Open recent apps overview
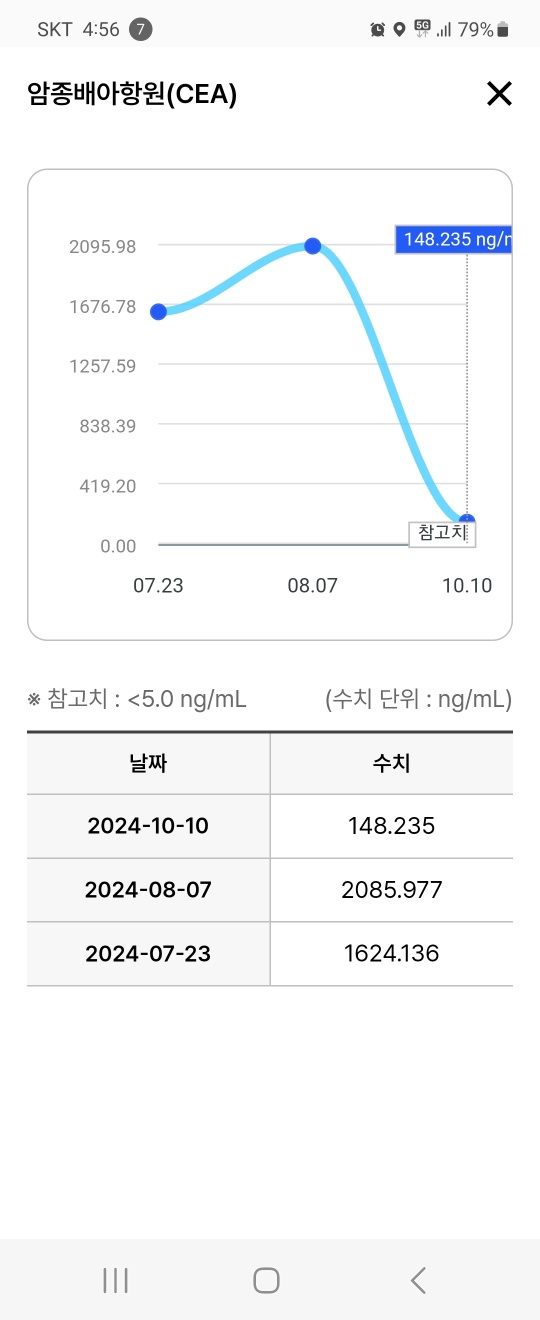This screenshot has width=540, height=1320. click(x=115, y=1280)
